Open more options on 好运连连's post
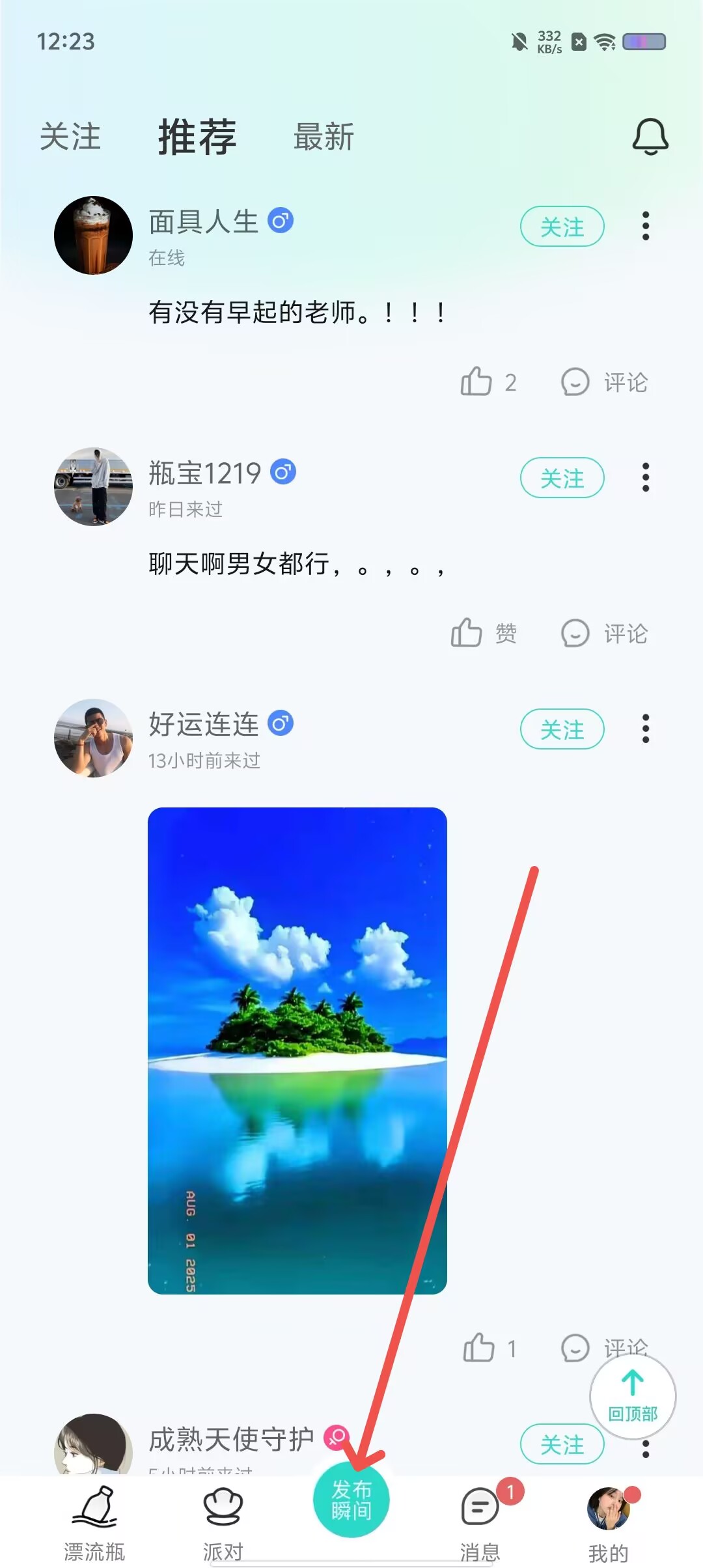The width and height of the screenshot is (703, 1568). click(646, 729)
